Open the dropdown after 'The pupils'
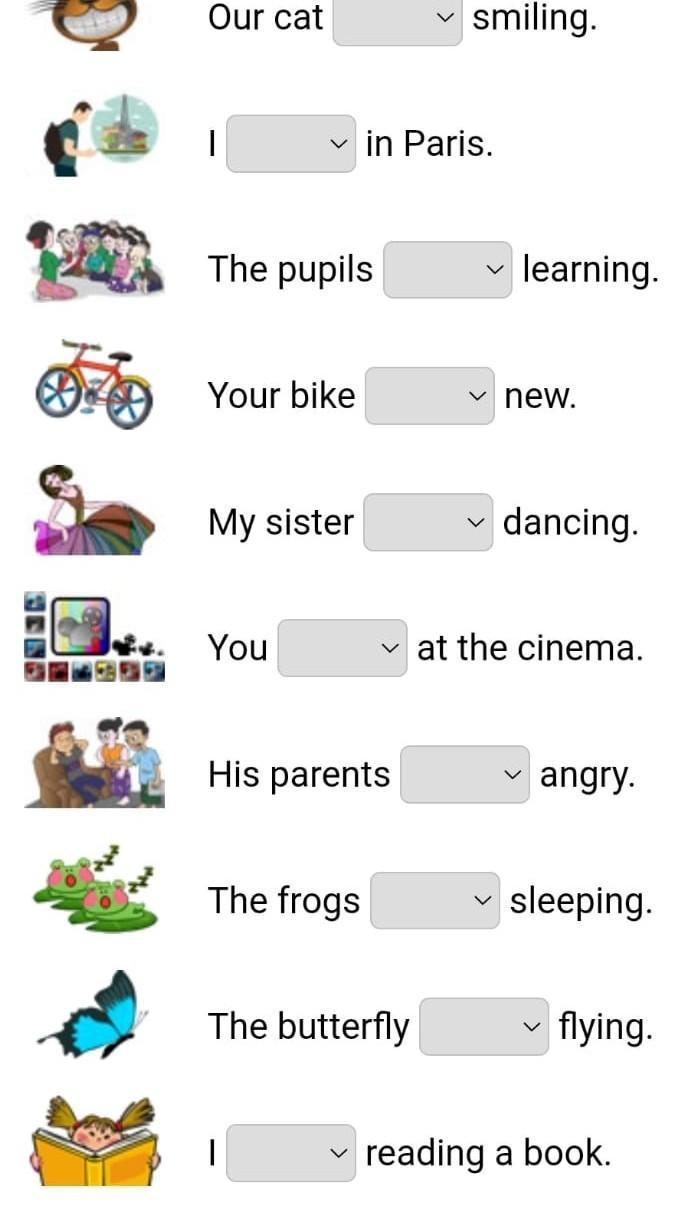 tap(448, 270)
